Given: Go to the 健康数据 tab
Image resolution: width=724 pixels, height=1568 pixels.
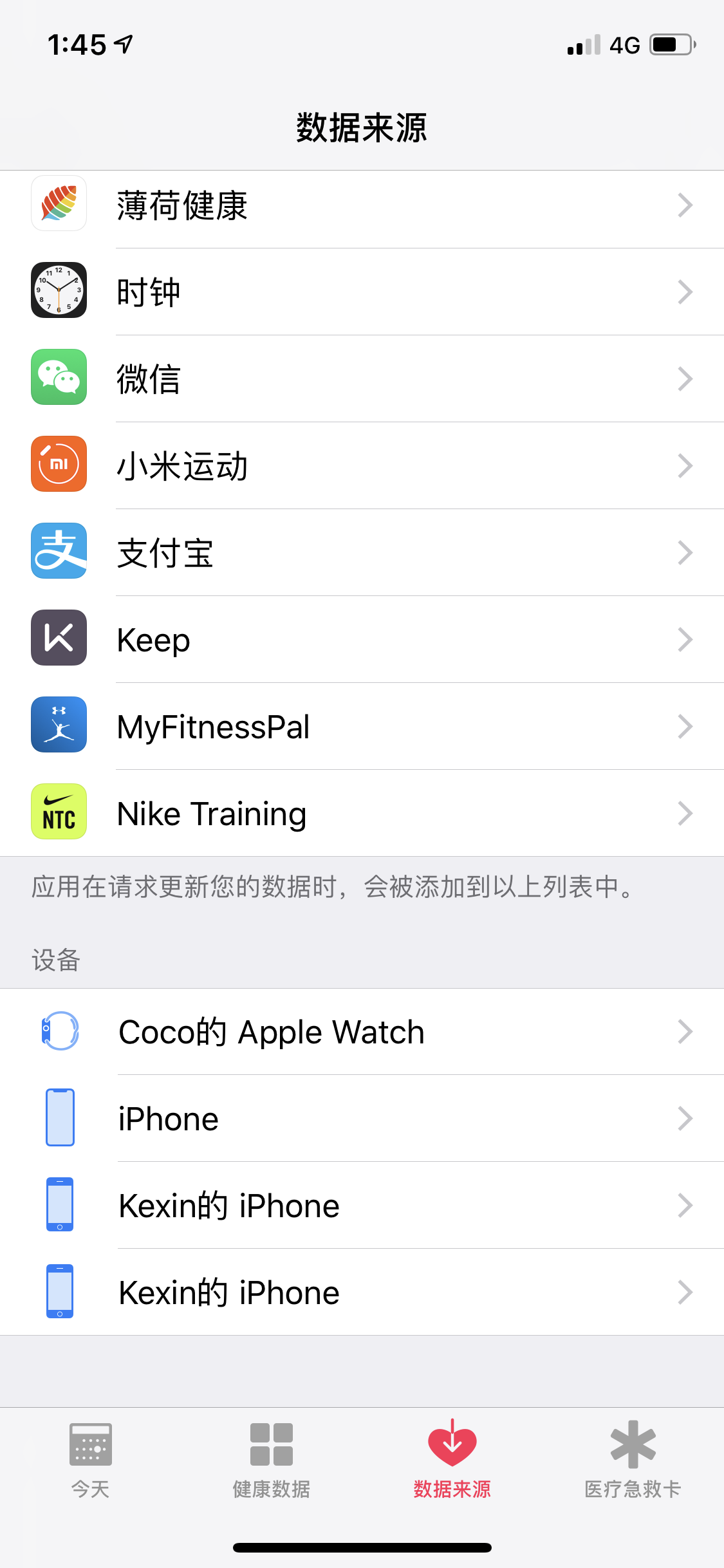Looking at the screenshot, I should [x=271, y=1459].
